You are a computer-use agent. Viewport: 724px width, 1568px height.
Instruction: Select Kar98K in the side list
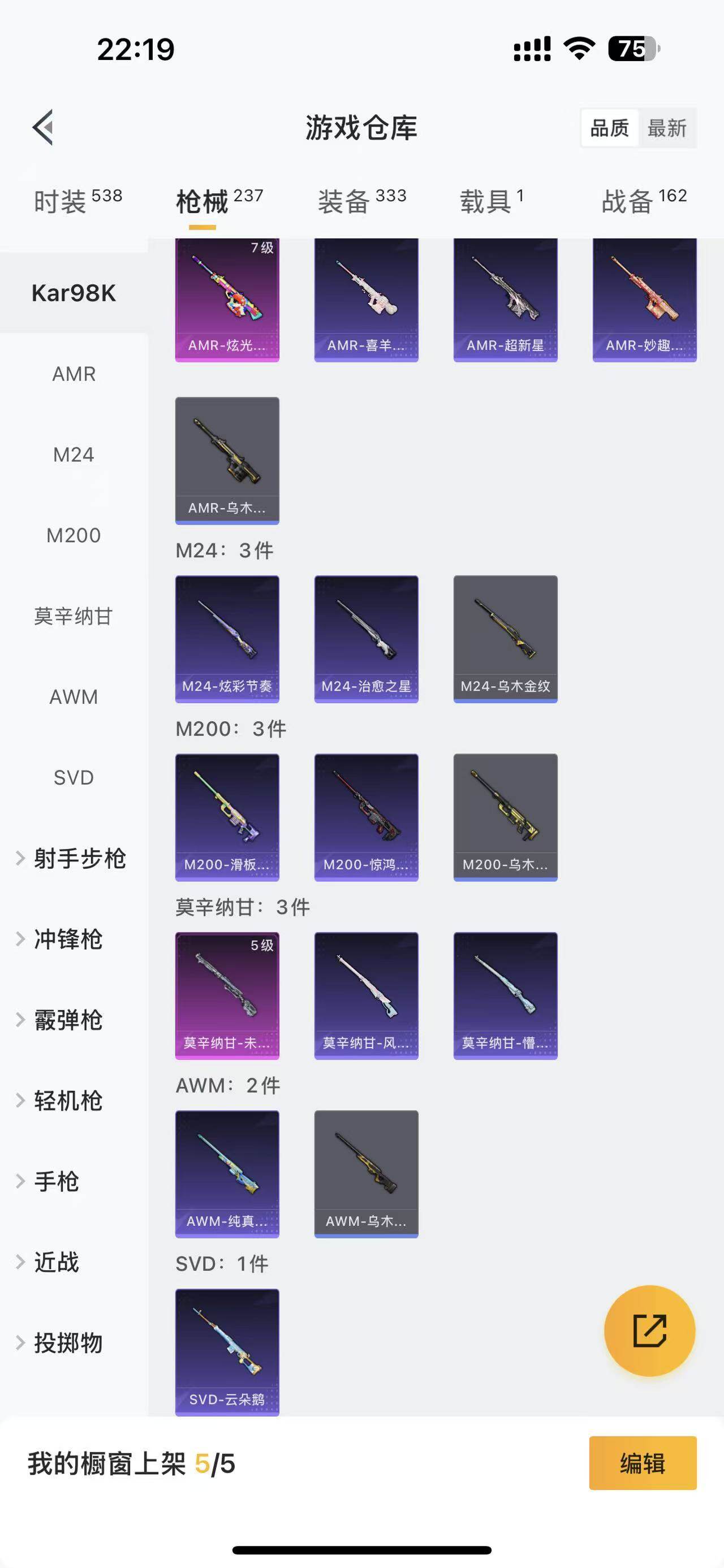point(74,293)
